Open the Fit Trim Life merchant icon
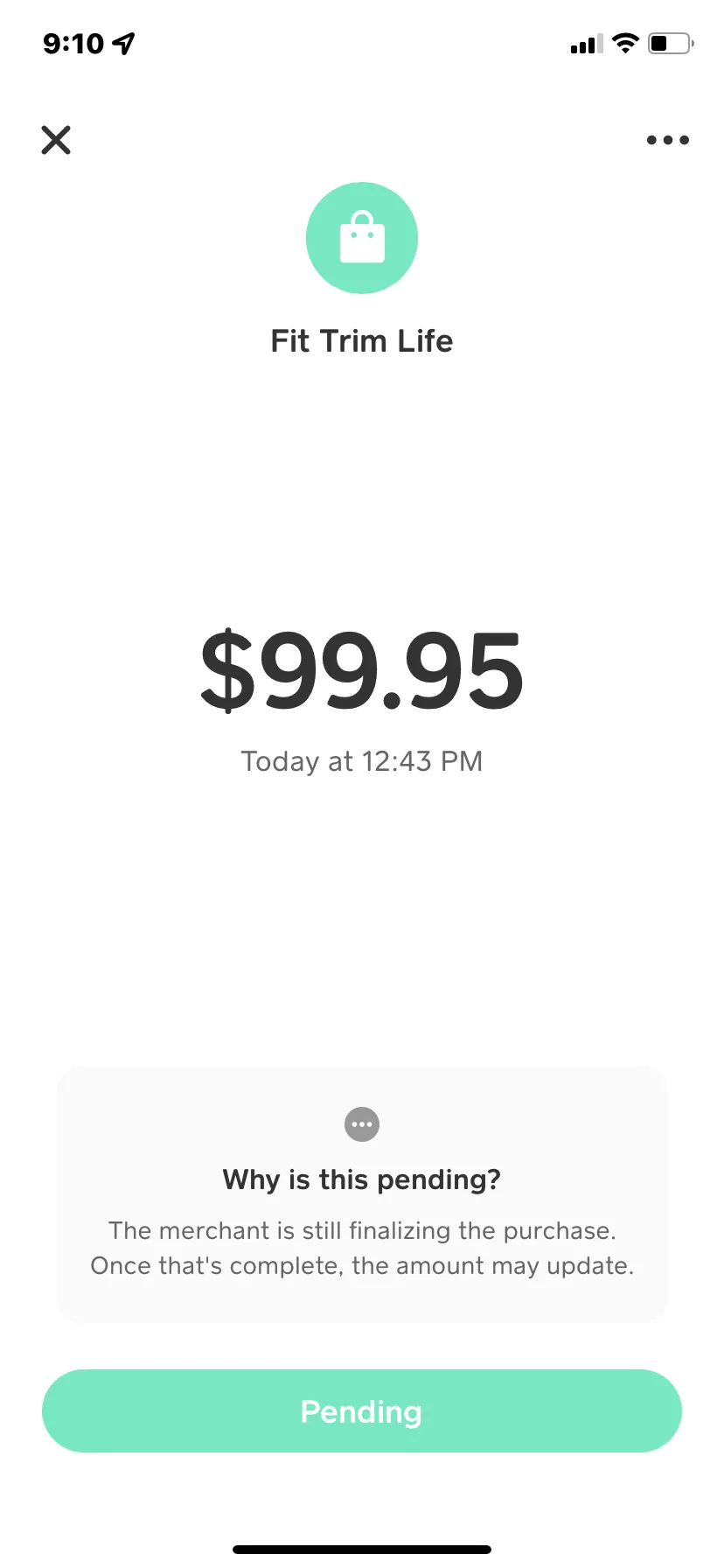The height and width of the screenshot is (1568, 724). click(362, 238)
